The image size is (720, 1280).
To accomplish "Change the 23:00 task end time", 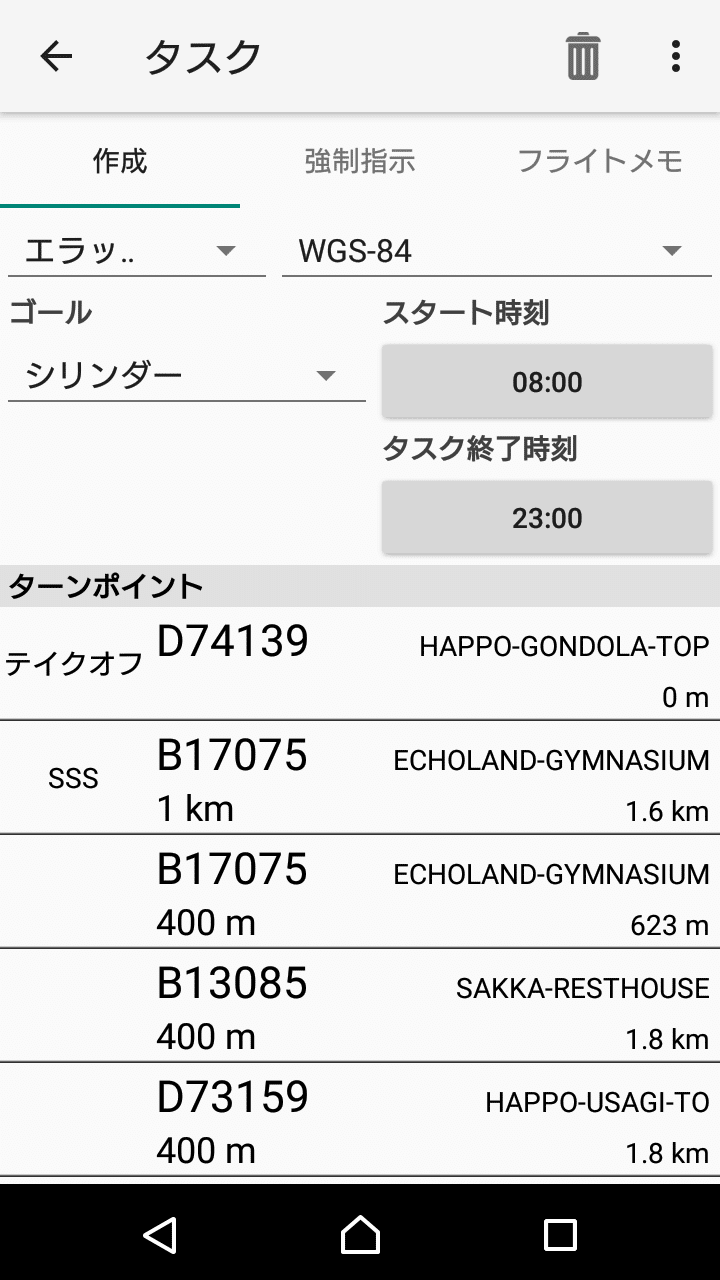I will point(547,518).
